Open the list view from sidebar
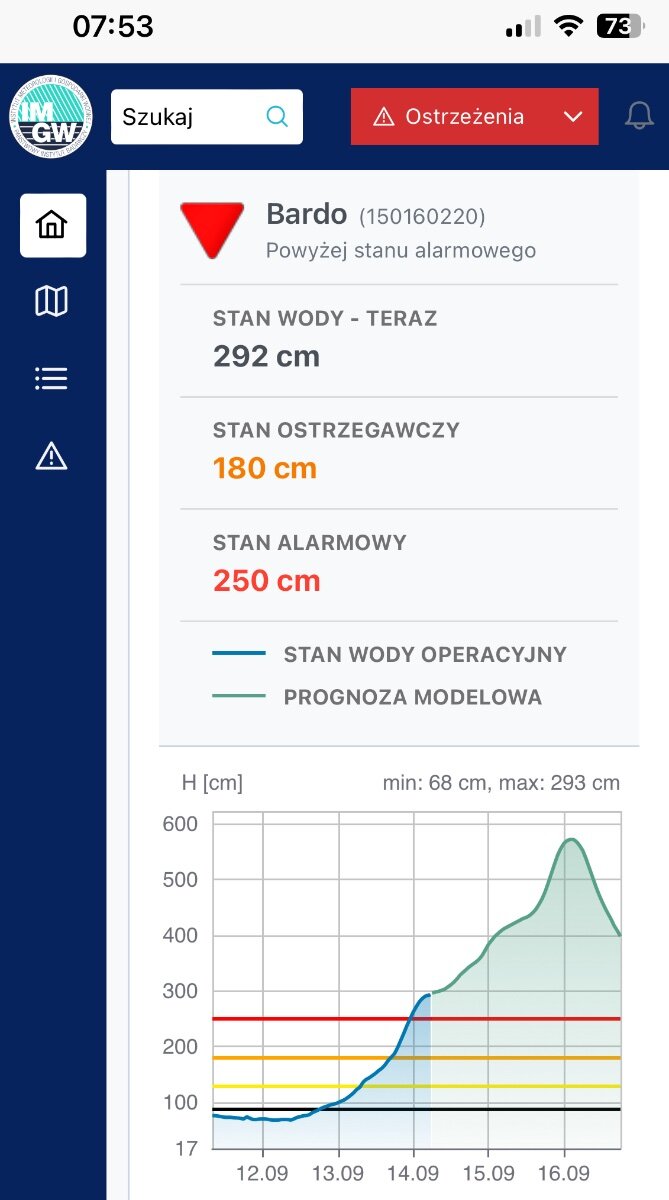Screen dimensions: 669x1200 tap(52, 378)
